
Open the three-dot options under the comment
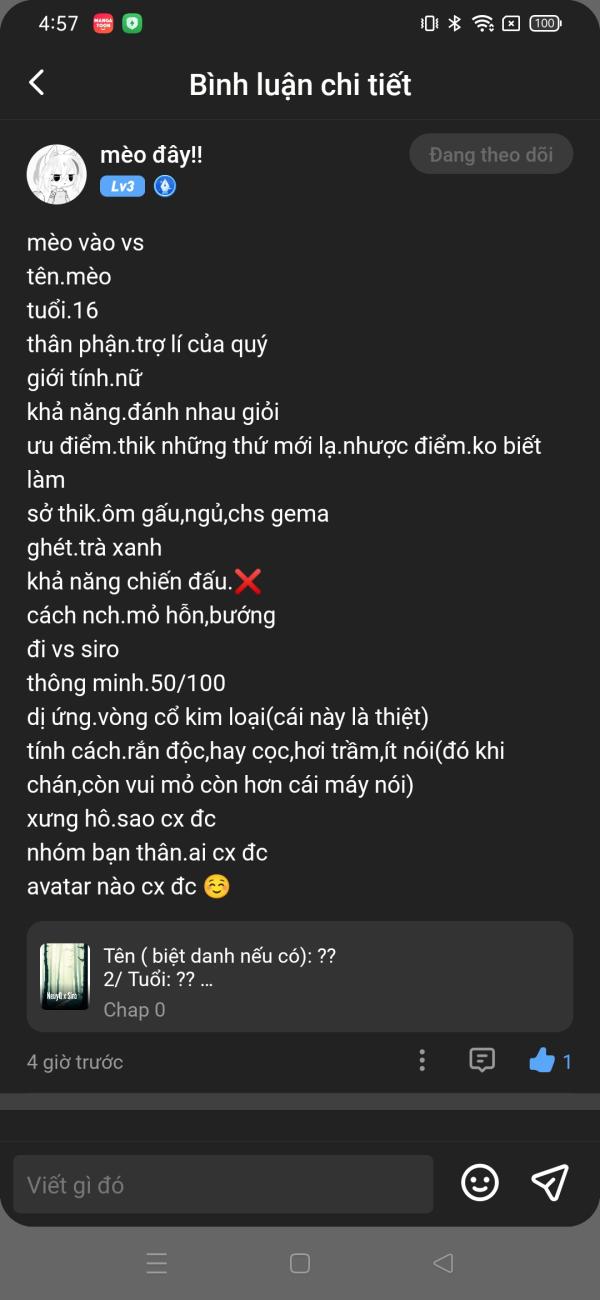pyautogui.click(x=423, y=1060)
